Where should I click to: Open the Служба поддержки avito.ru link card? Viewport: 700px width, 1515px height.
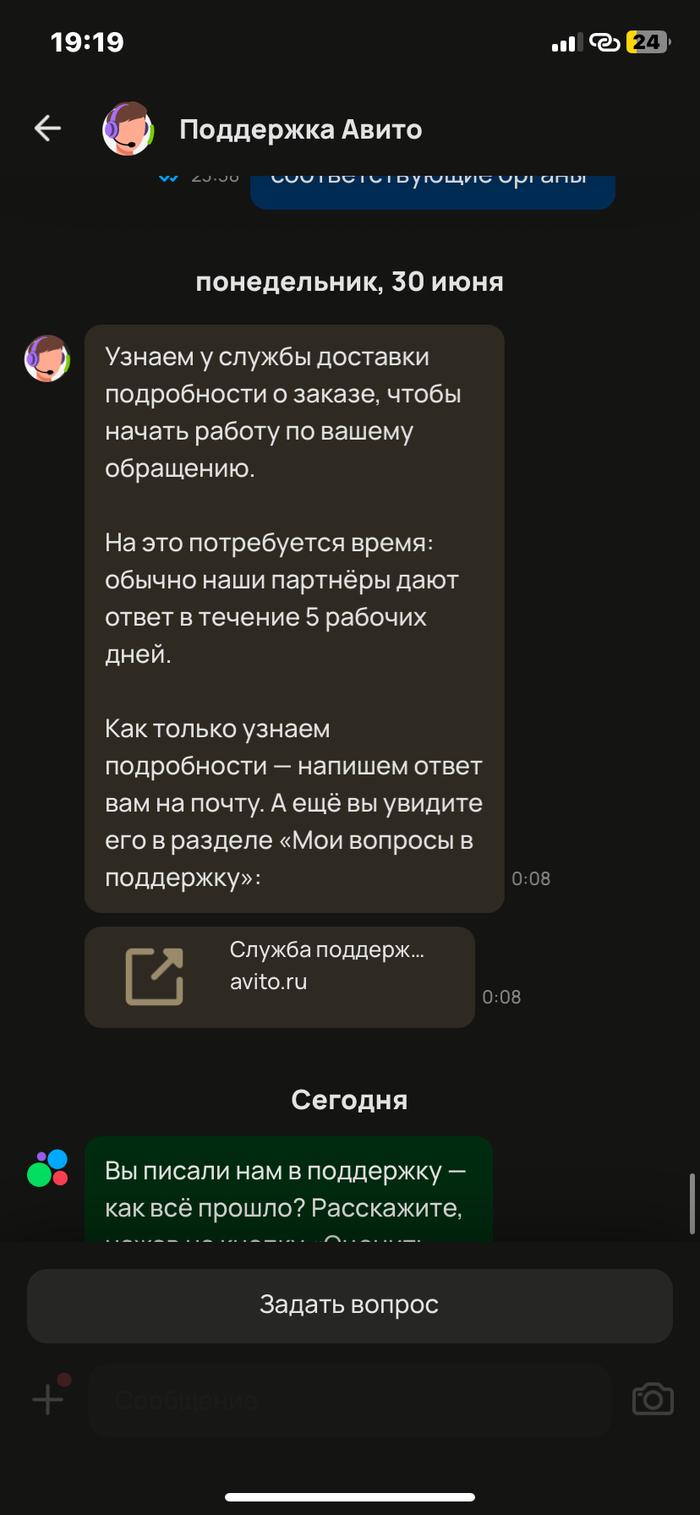pyautogui.click(x=279, y=976)
